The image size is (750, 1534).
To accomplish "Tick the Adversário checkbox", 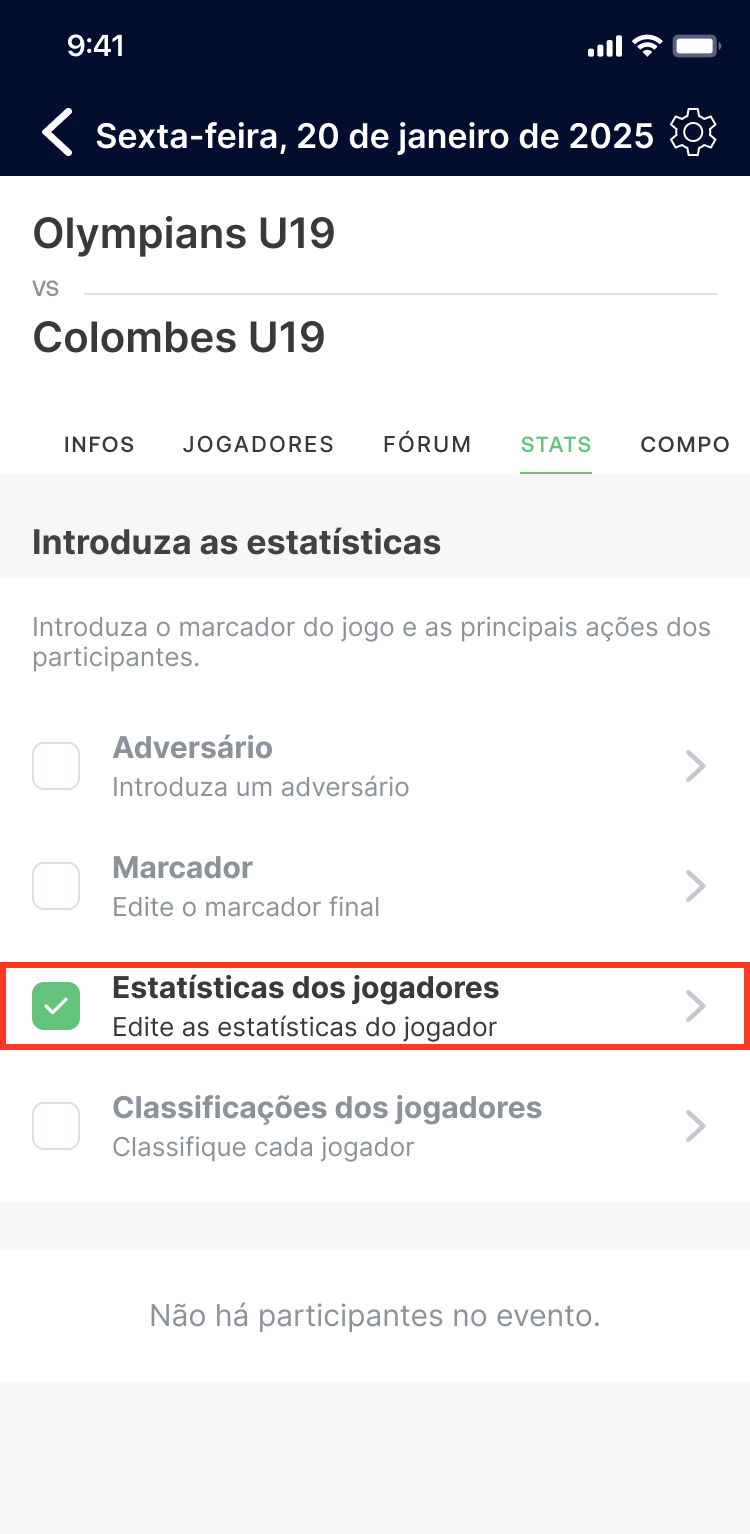I will [56, 767].
